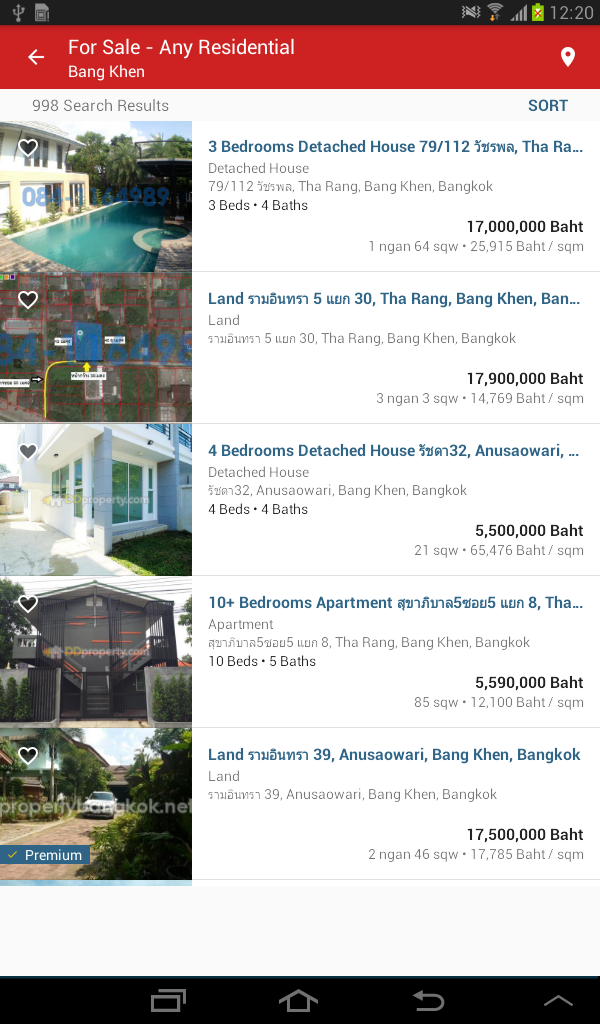Favorite the 5,500,000 Baht house

pos(27,451)
